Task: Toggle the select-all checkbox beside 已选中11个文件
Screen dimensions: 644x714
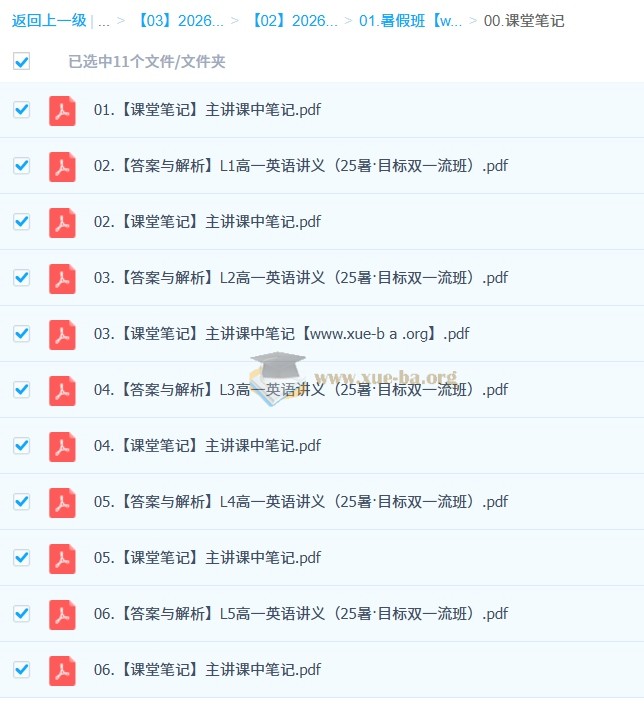Action: (x=21, y=61)
